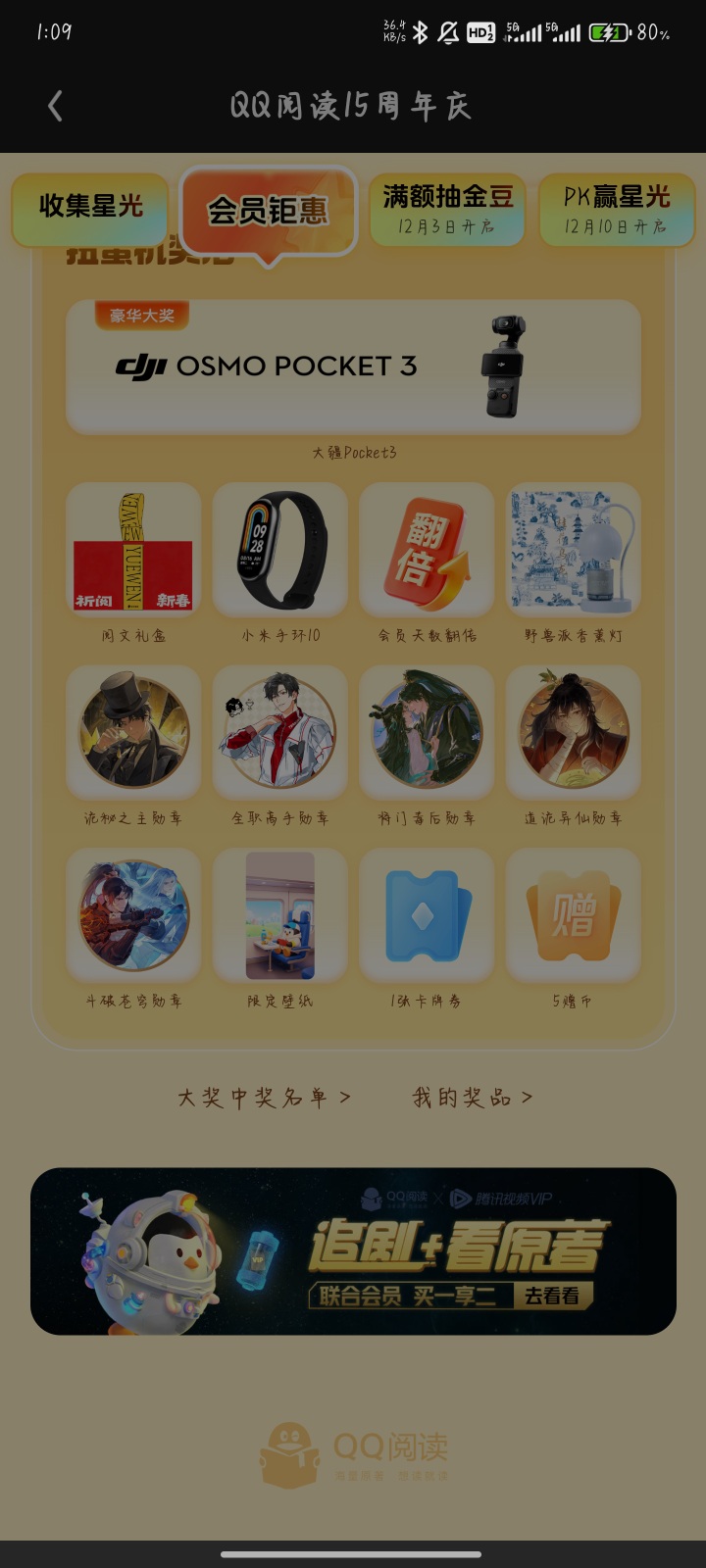Open the 将门毒后勋章 badge tile
706x1568 pixels.
427,732
